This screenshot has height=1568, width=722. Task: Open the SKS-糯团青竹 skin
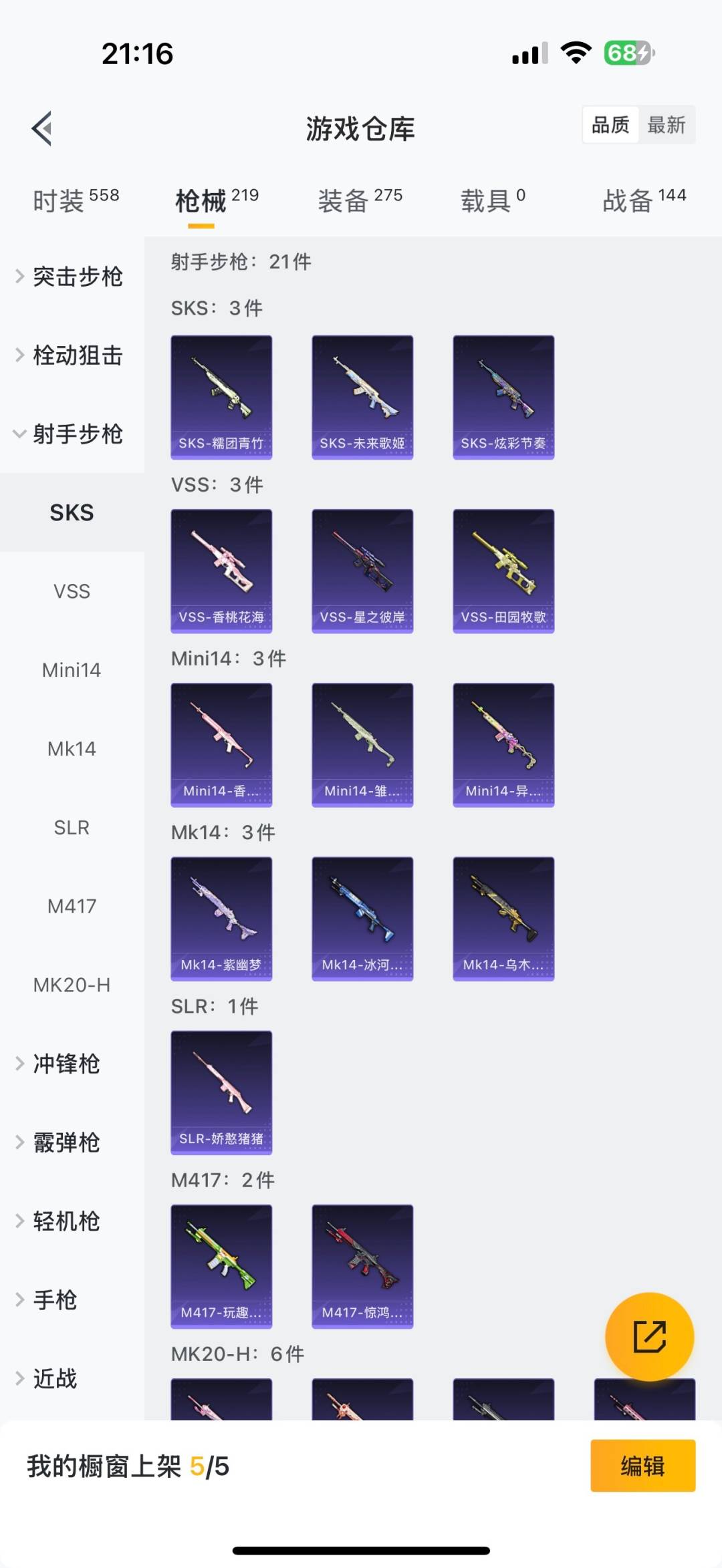click(x=221, y=397)
